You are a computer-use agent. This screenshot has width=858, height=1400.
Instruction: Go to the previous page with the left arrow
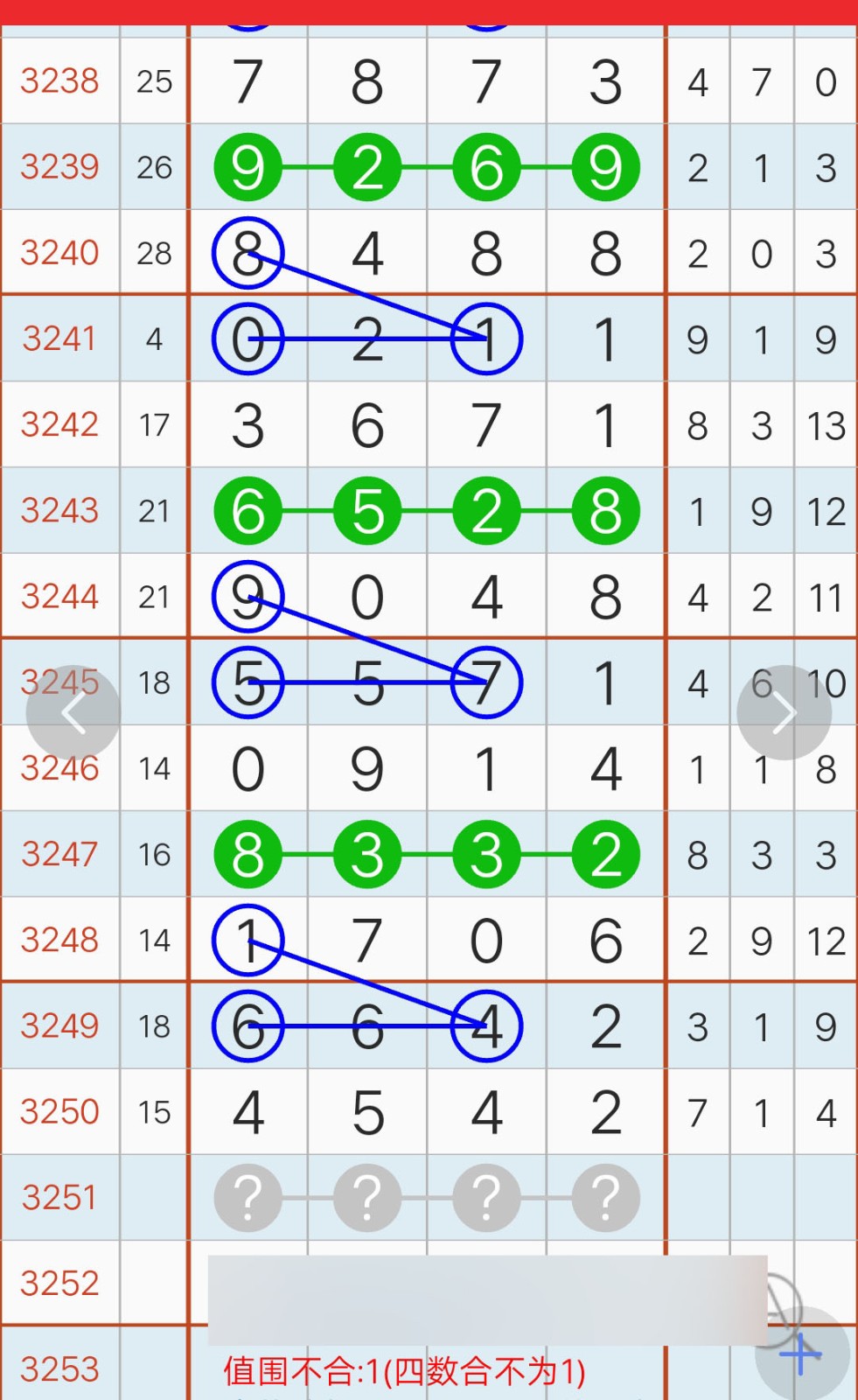click(73, 713)
